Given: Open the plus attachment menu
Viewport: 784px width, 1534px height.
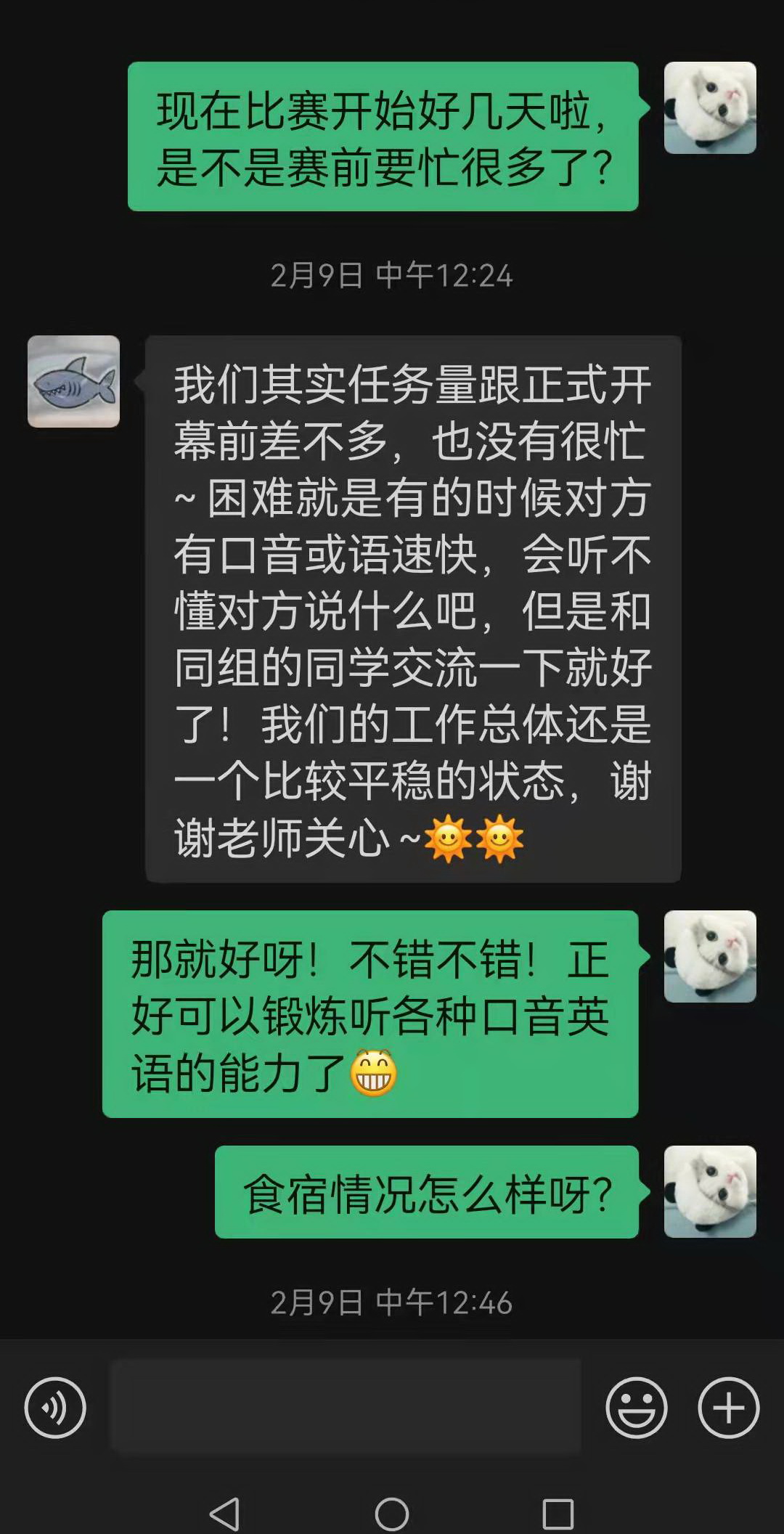Looking at the screenshot, I should click(728, 1407).
